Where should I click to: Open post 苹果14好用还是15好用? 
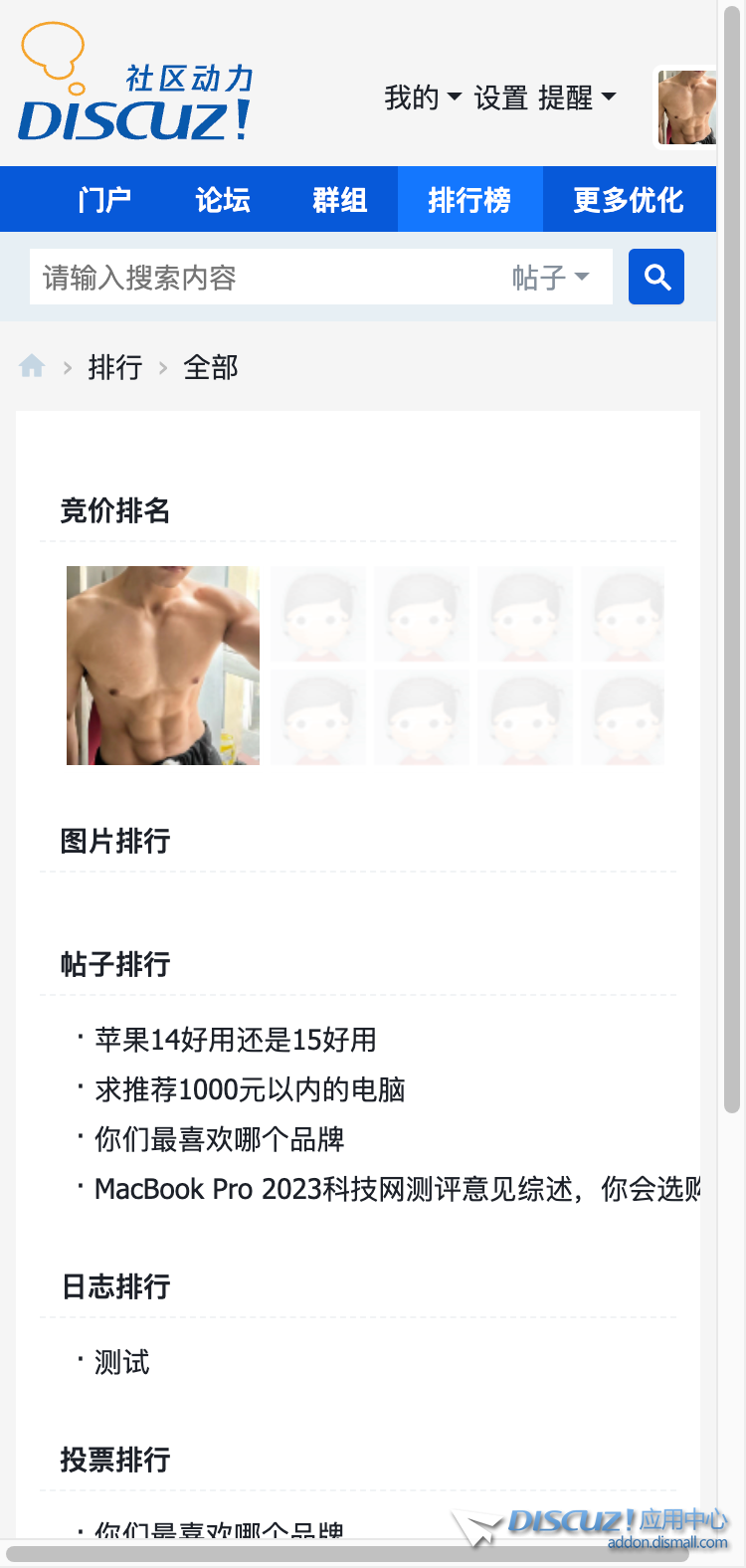coord(236,1040)
